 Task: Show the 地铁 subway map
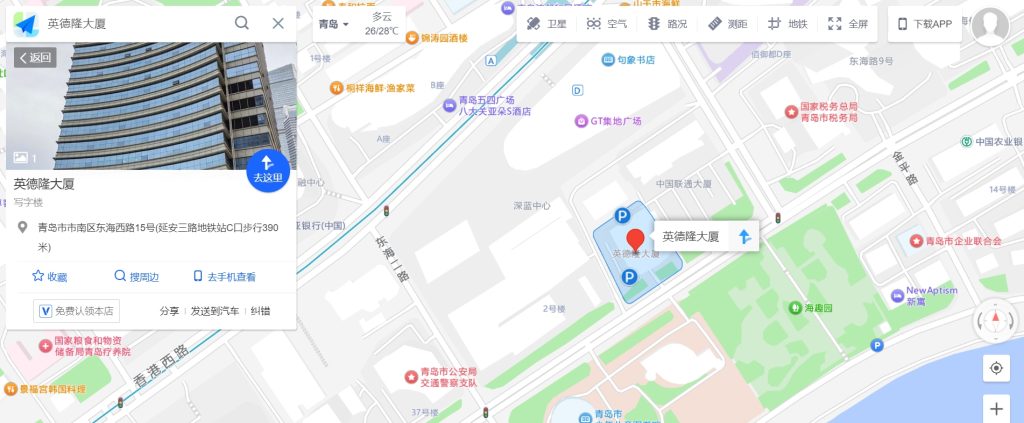pos(787,24)
